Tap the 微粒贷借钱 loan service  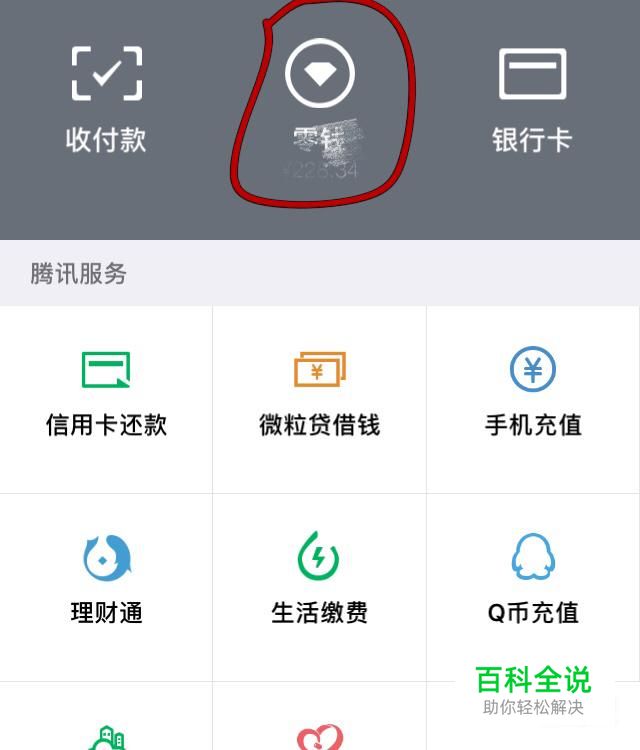[x=320, y=395]
